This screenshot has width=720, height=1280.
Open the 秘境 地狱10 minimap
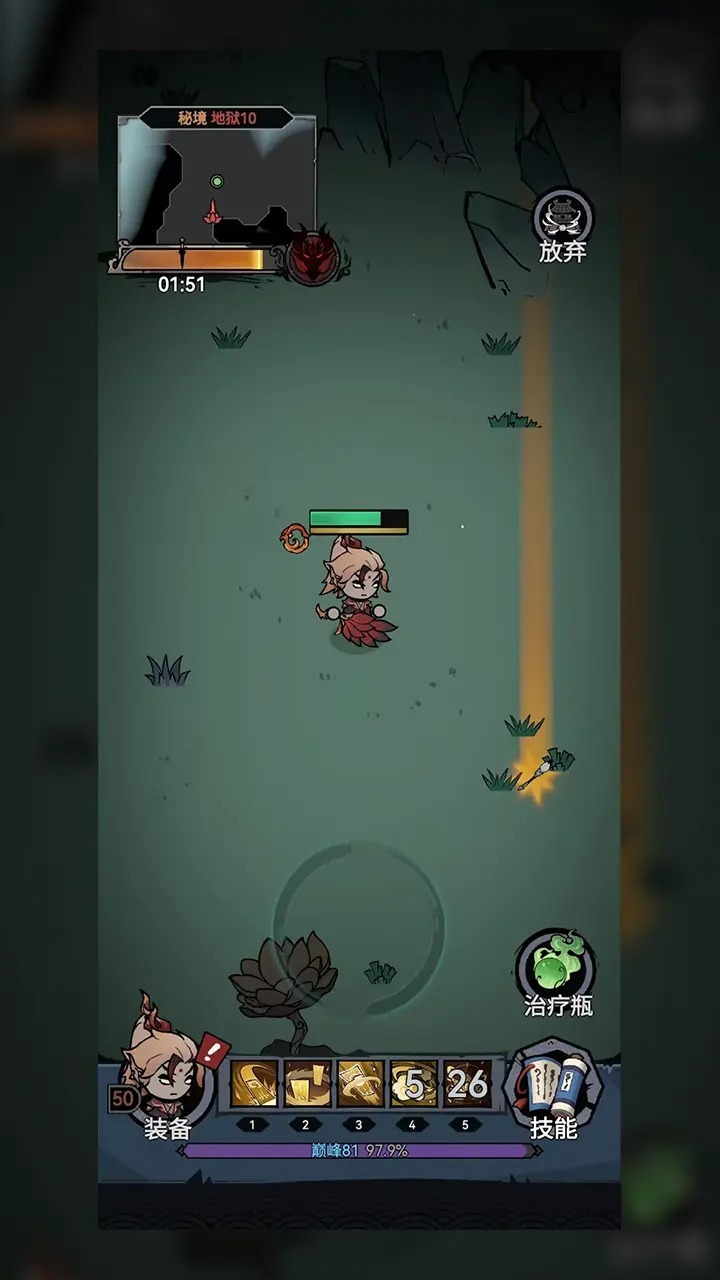(x=217, y=180)
